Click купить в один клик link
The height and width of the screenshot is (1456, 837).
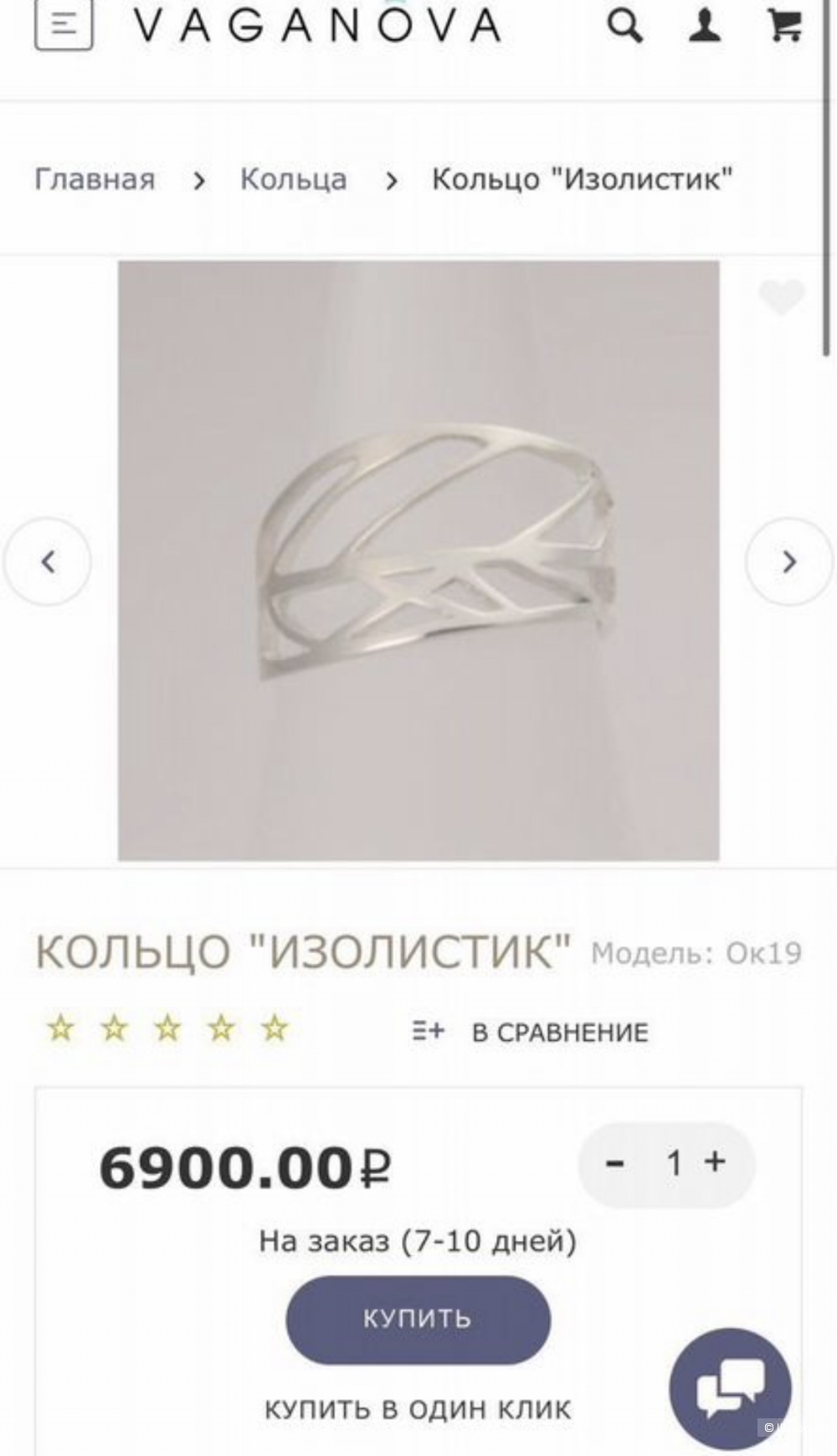418,1408
